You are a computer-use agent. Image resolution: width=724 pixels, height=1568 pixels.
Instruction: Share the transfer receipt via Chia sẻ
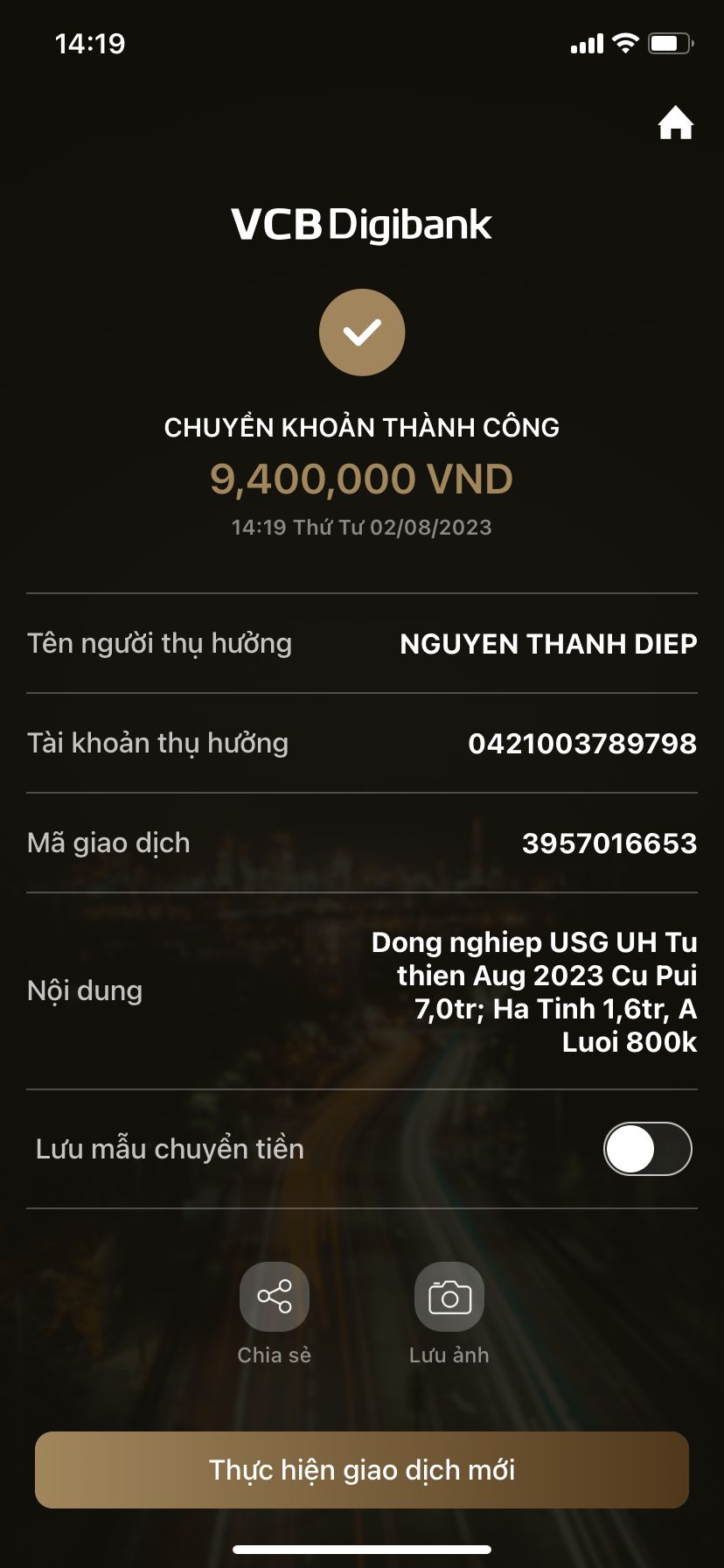(x=275, y=1297)
